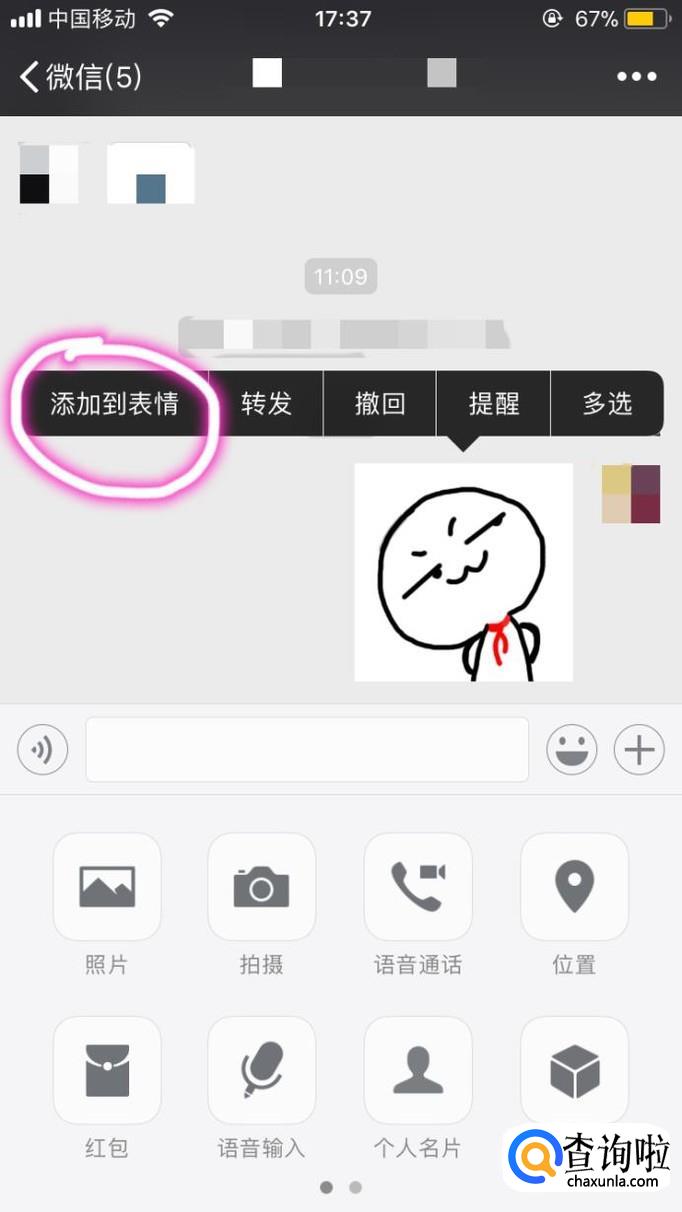Screen dimensions: 682x1212
Task: Send a 红包 red packet
Action: pyautogui.click(x=107, y=1071)
